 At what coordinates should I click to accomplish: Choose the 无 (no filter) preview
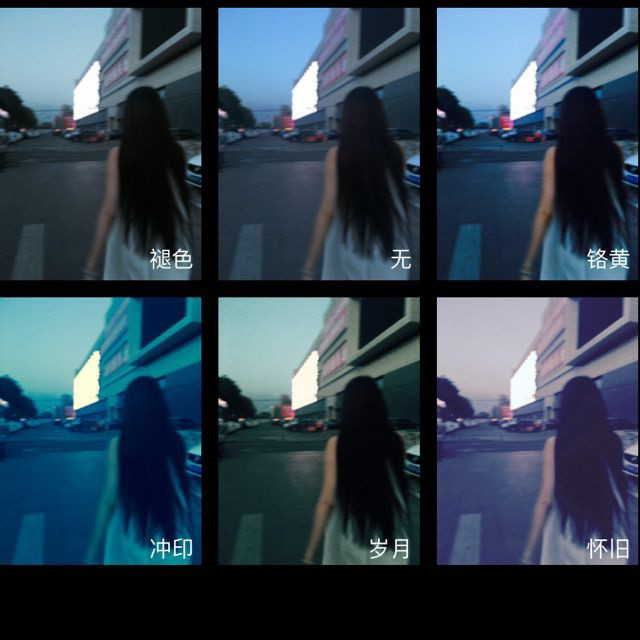click(x=319, y=144)
